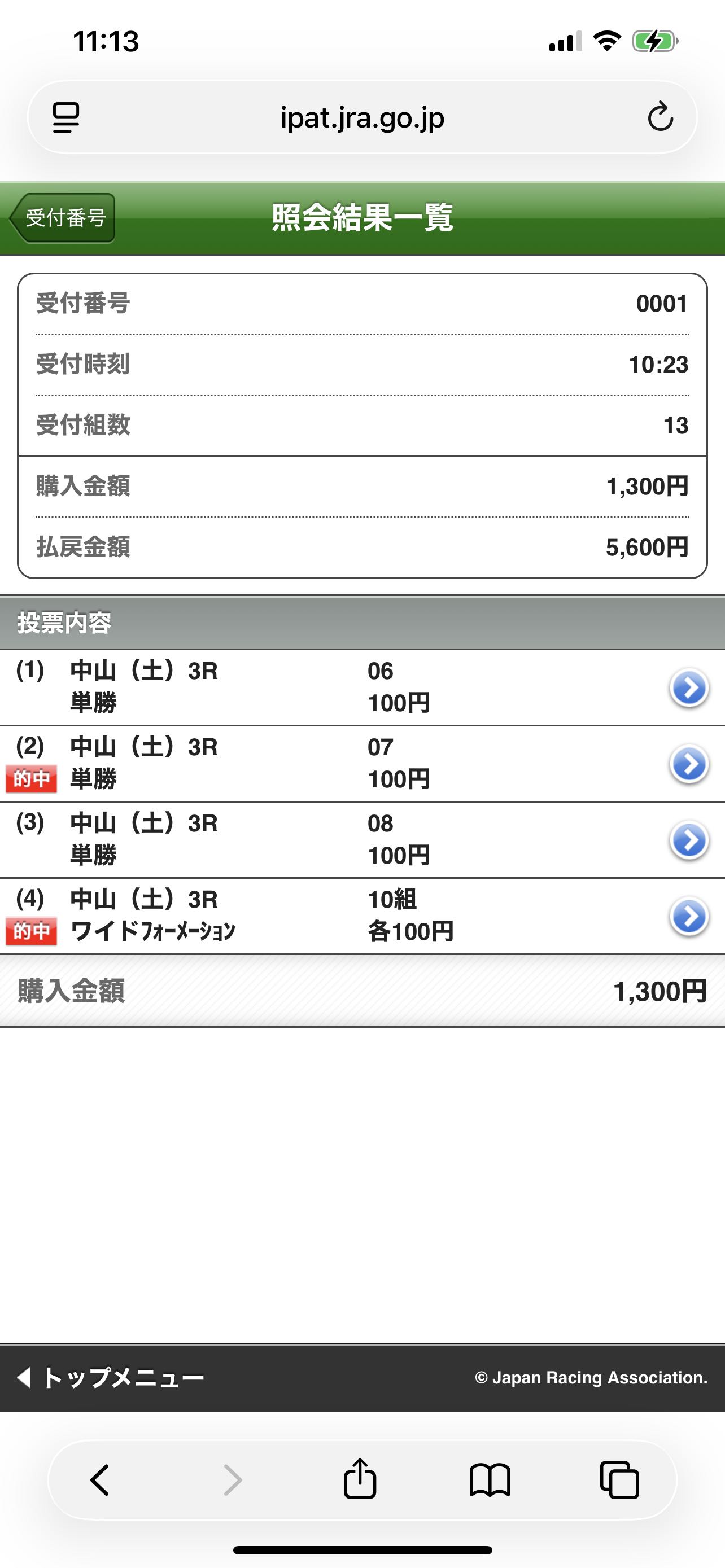Open bet details for 単勝 08
This screenshot has height=1568, width=725.
pos(688,840)
